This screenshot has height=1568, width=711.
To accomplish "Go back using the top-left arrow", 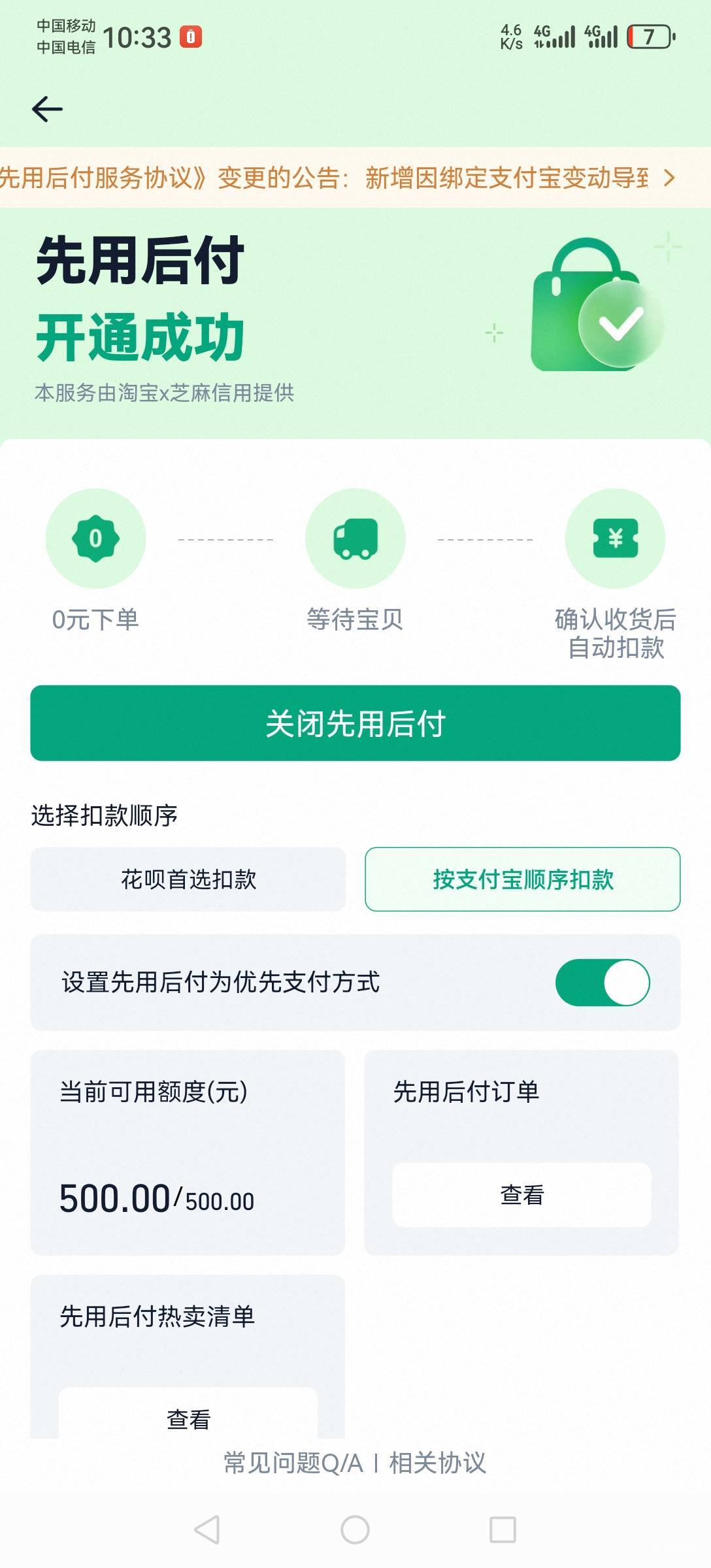I will point(47,109).
